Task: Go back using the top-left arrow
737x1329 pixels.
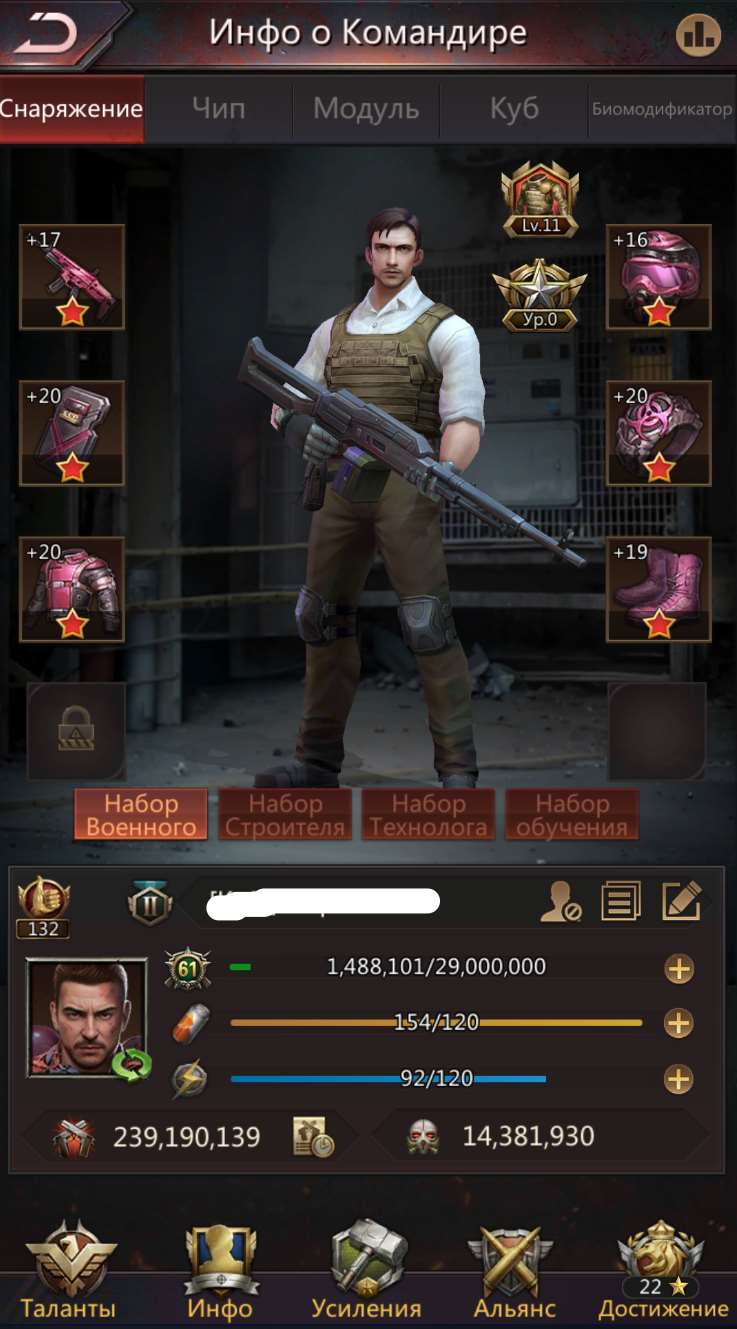Action: 47,34
